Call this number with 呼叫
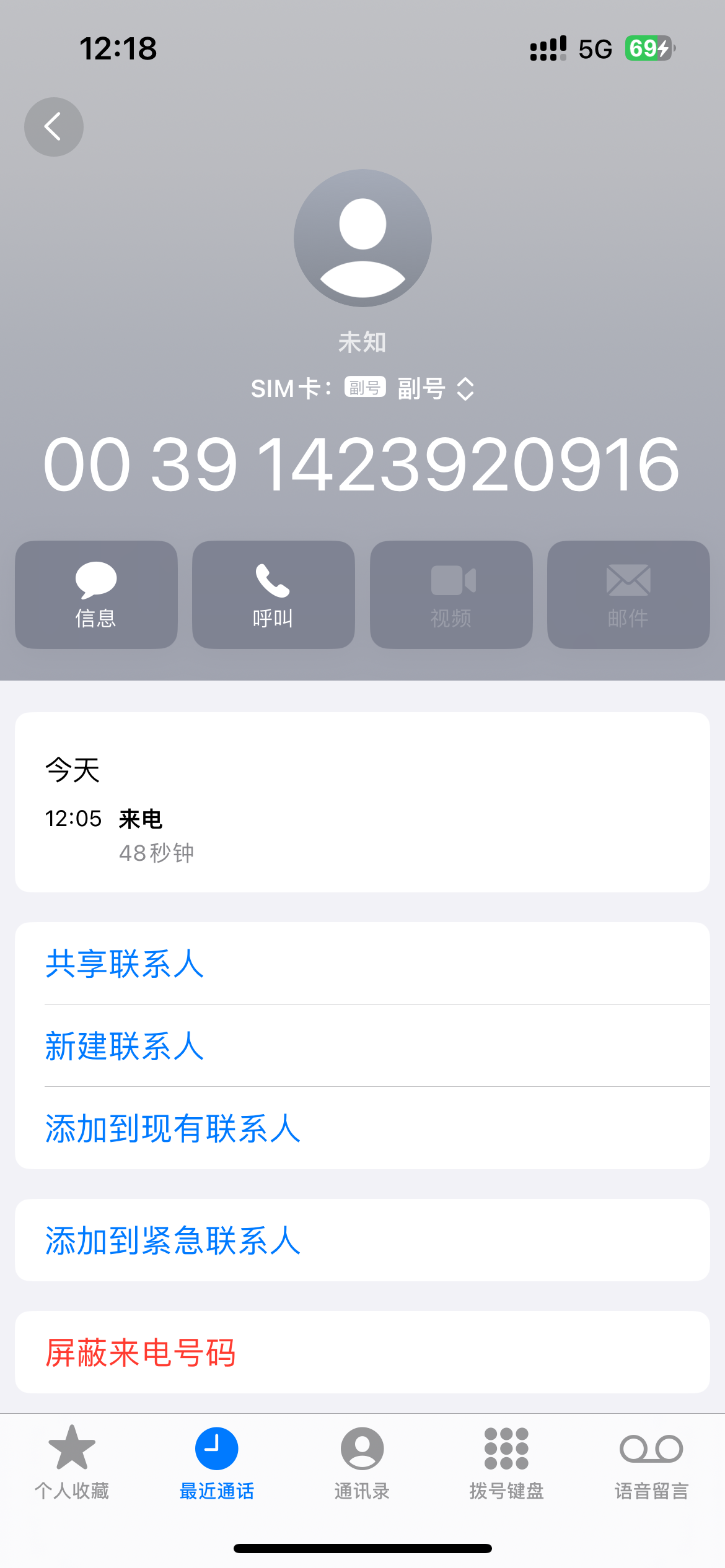 pos(273,595)
